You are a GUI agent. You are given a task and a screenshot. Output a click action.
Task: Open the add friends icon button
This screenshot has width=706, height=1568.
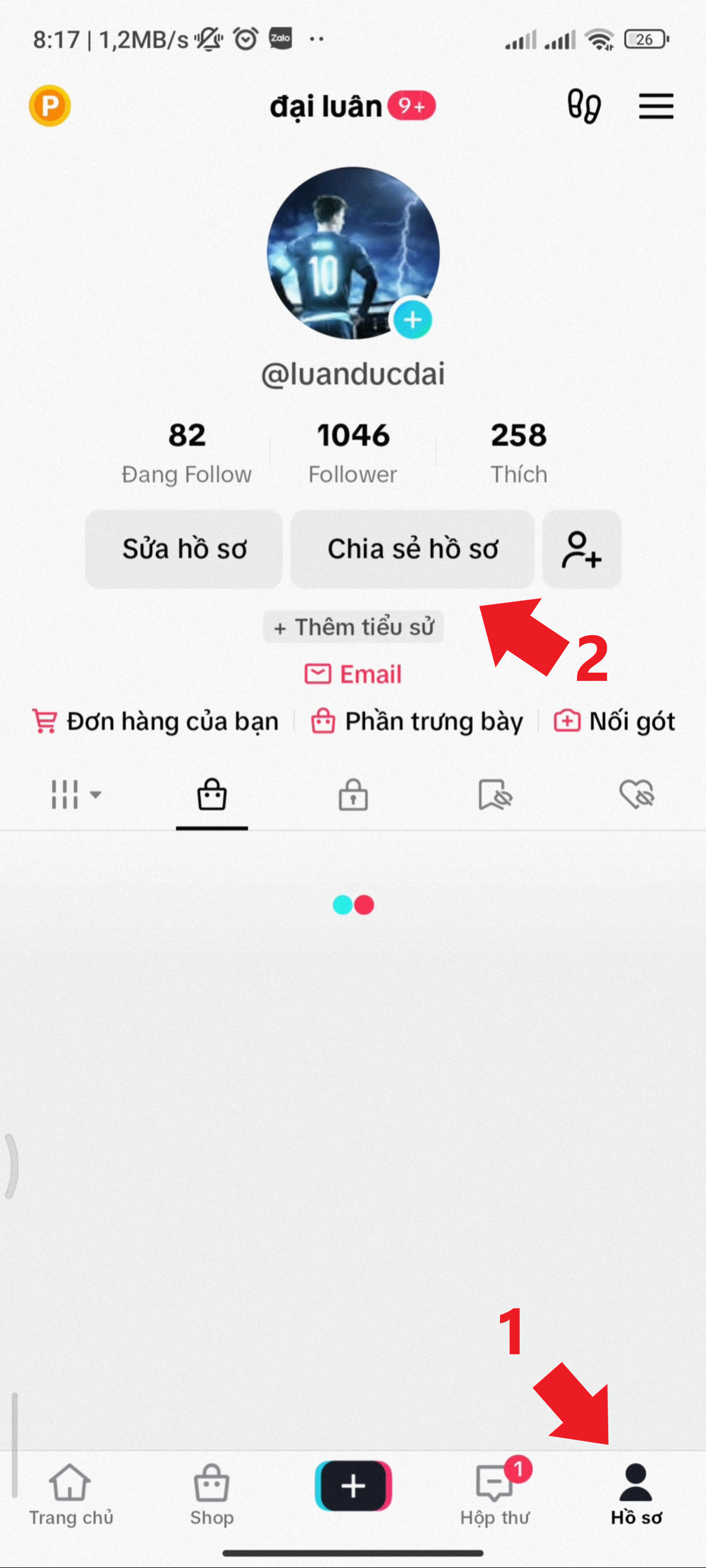point(582,549)
